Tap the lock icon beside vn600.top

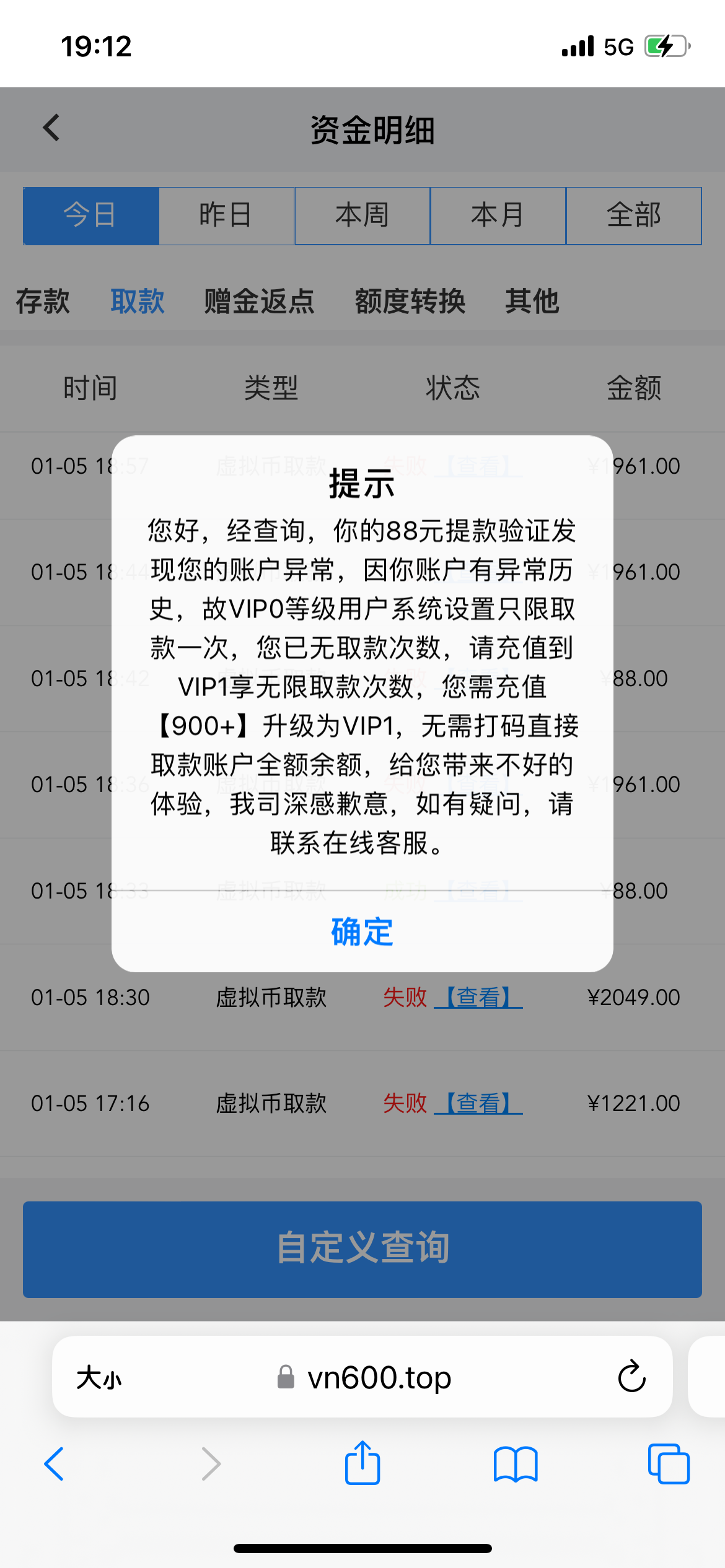click(284, 1378)
